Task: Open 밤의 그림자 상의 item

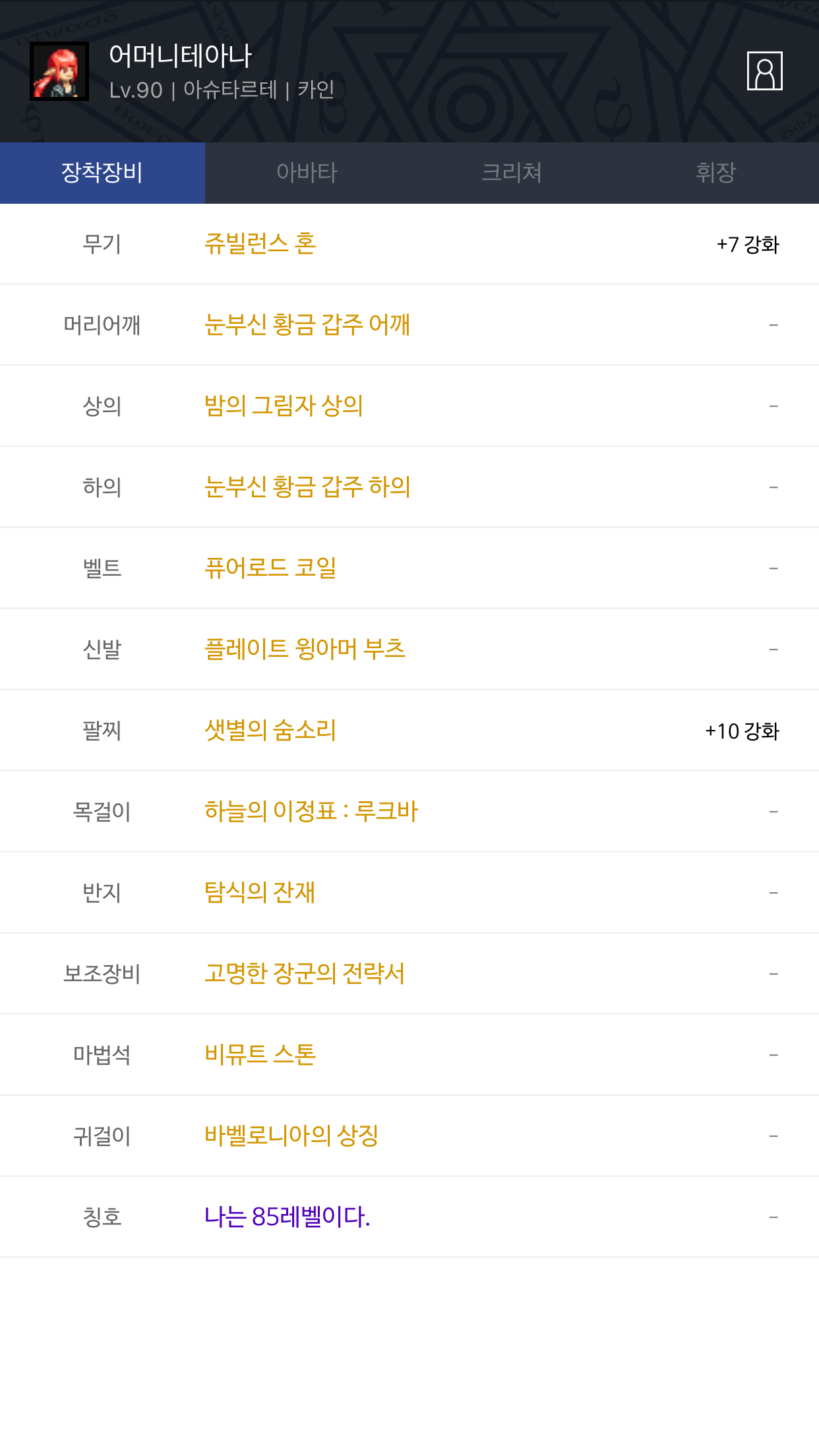Action: [x=284, y=406]
